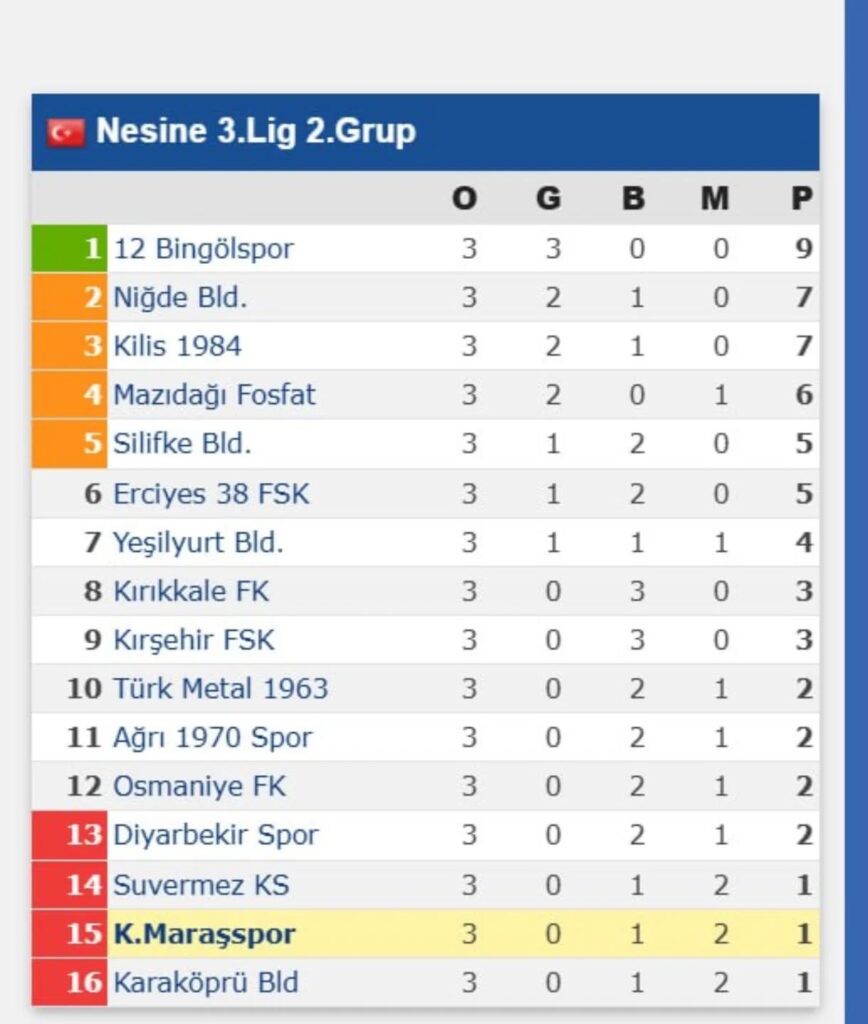The height and width of the screenshot is (1024, 868).
Task: Tap the Silifke Bld. team name
Action: click(x=182, y=444)
